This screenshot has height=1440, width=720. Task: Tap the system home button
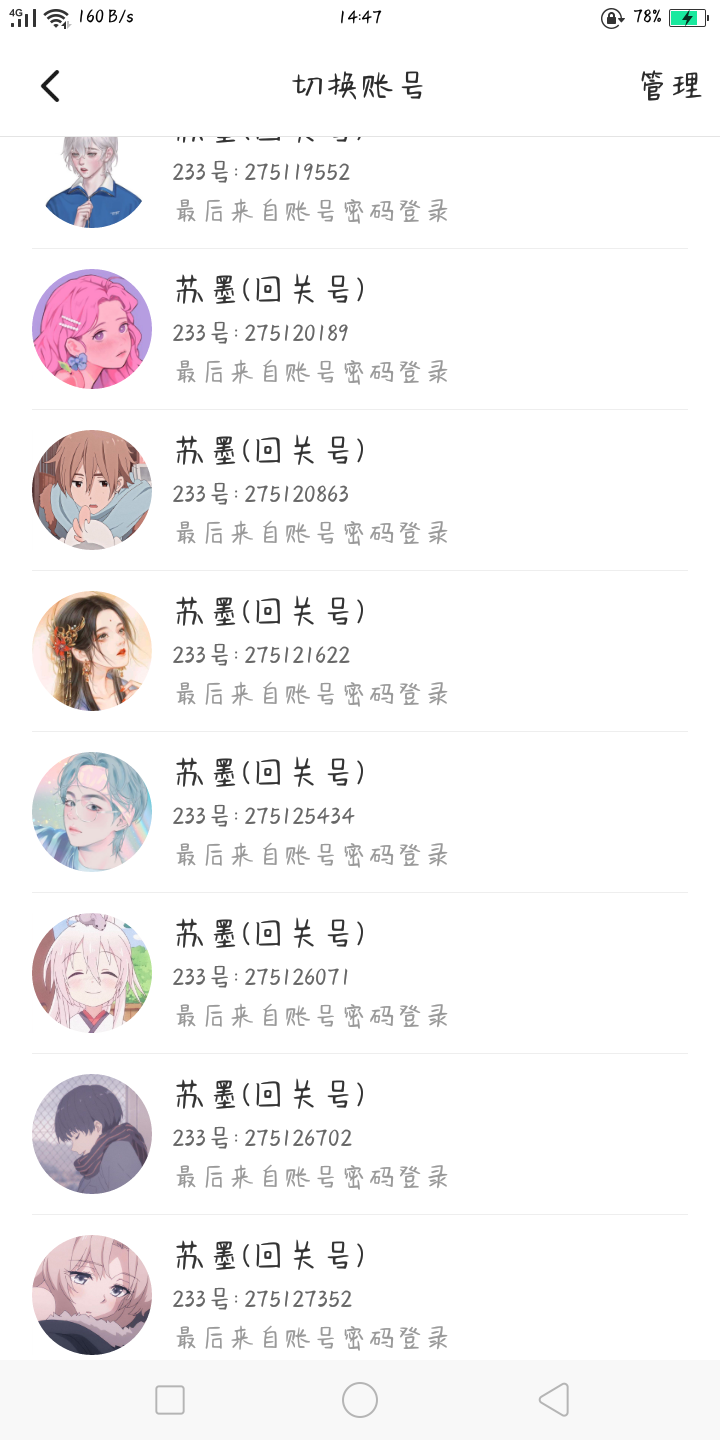click(x=360, y=1400)
